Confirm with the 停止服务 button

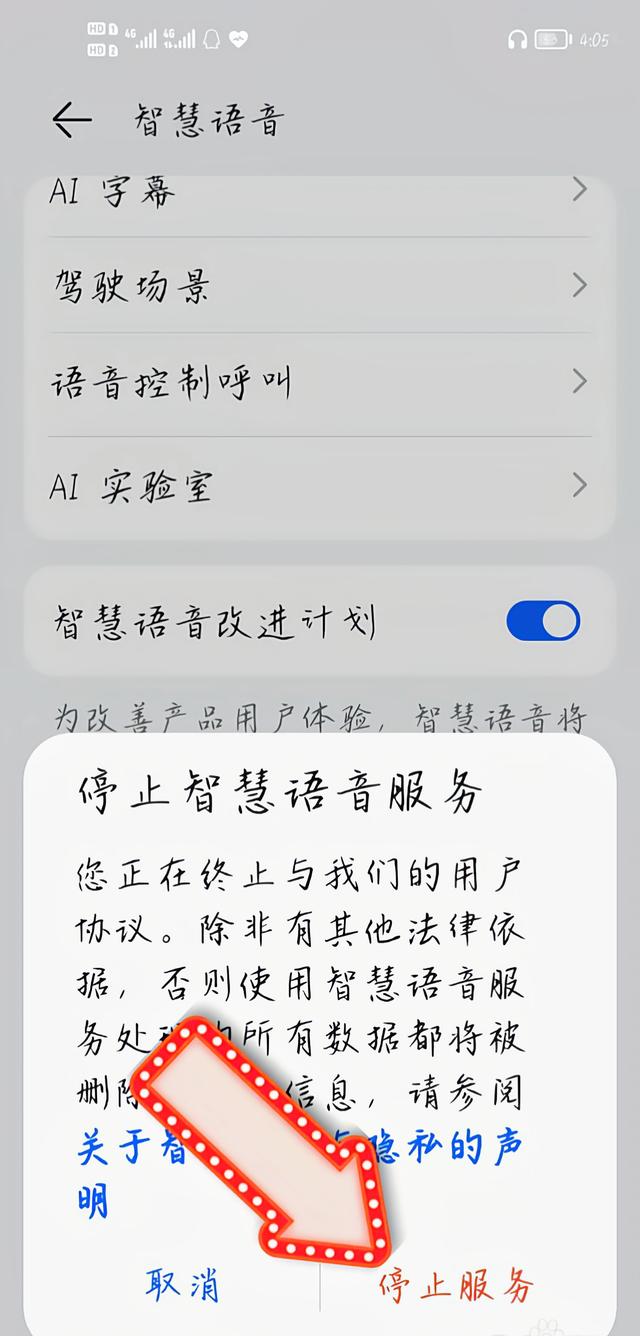click(x=456, y=1285)
